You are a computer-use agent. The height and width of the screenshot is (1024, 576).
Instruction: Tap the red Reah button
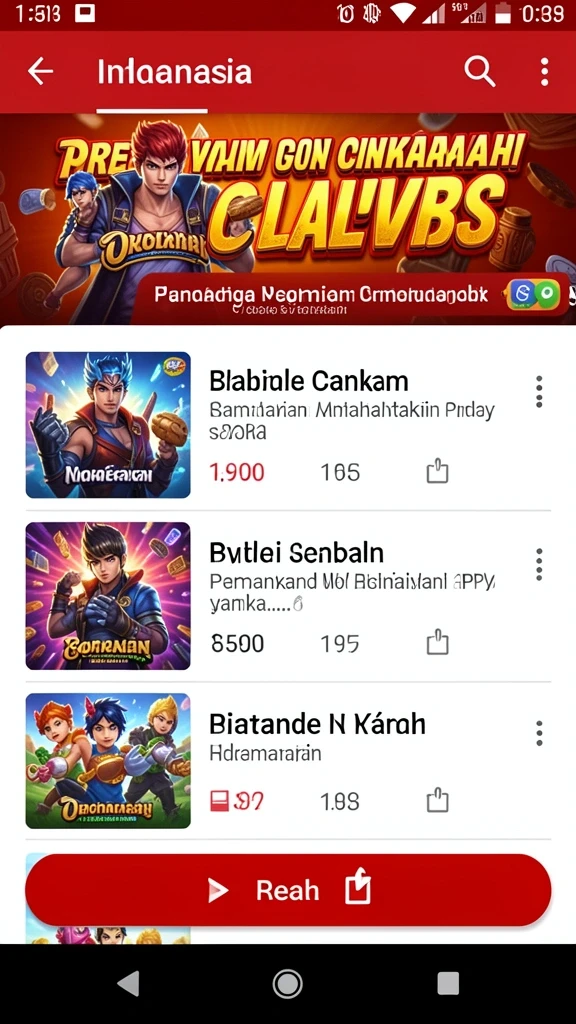[288, 890]
